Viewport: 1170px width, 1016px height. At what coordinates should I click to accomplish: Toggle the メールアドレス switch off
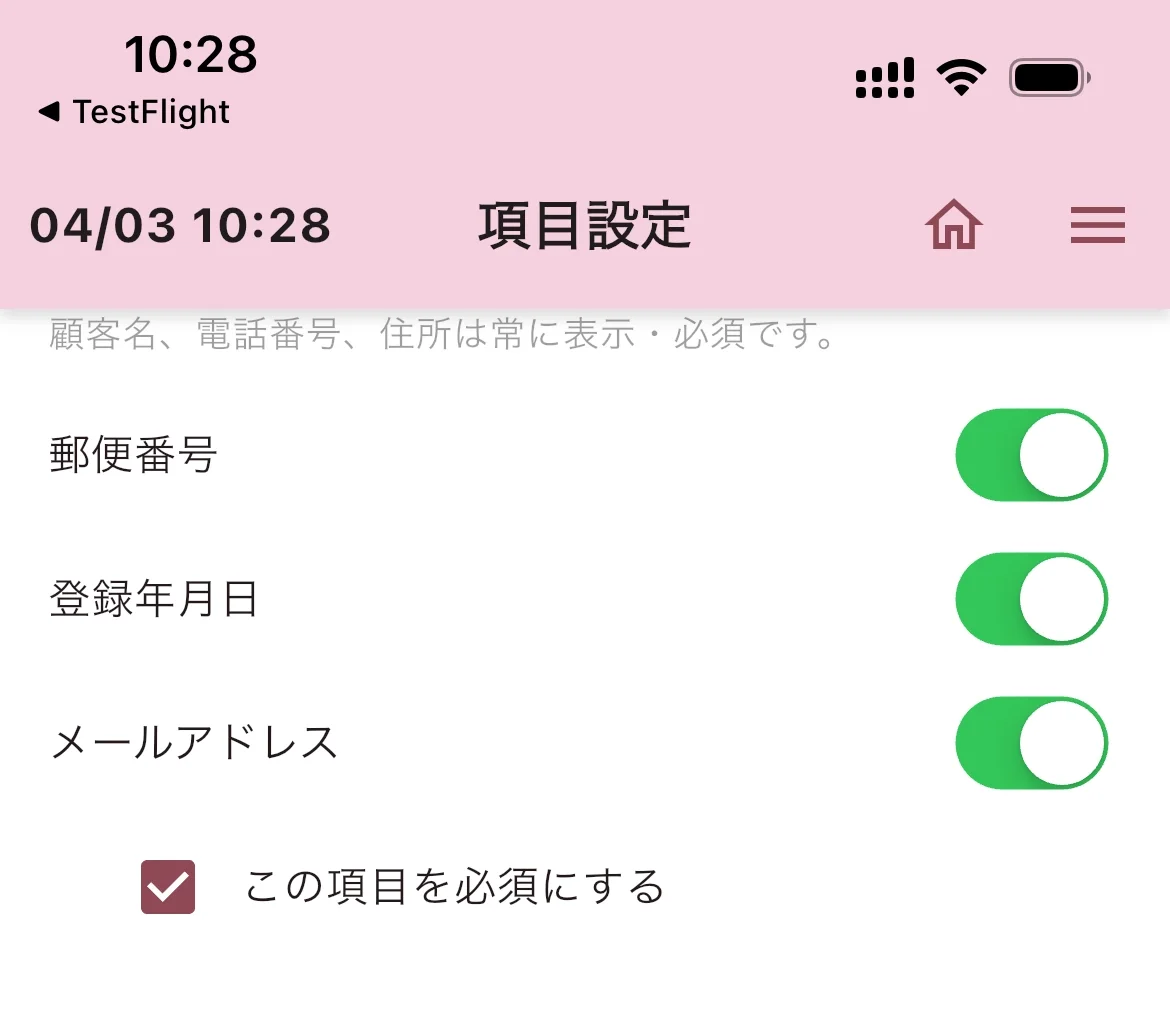click(x=1031, y=743)
